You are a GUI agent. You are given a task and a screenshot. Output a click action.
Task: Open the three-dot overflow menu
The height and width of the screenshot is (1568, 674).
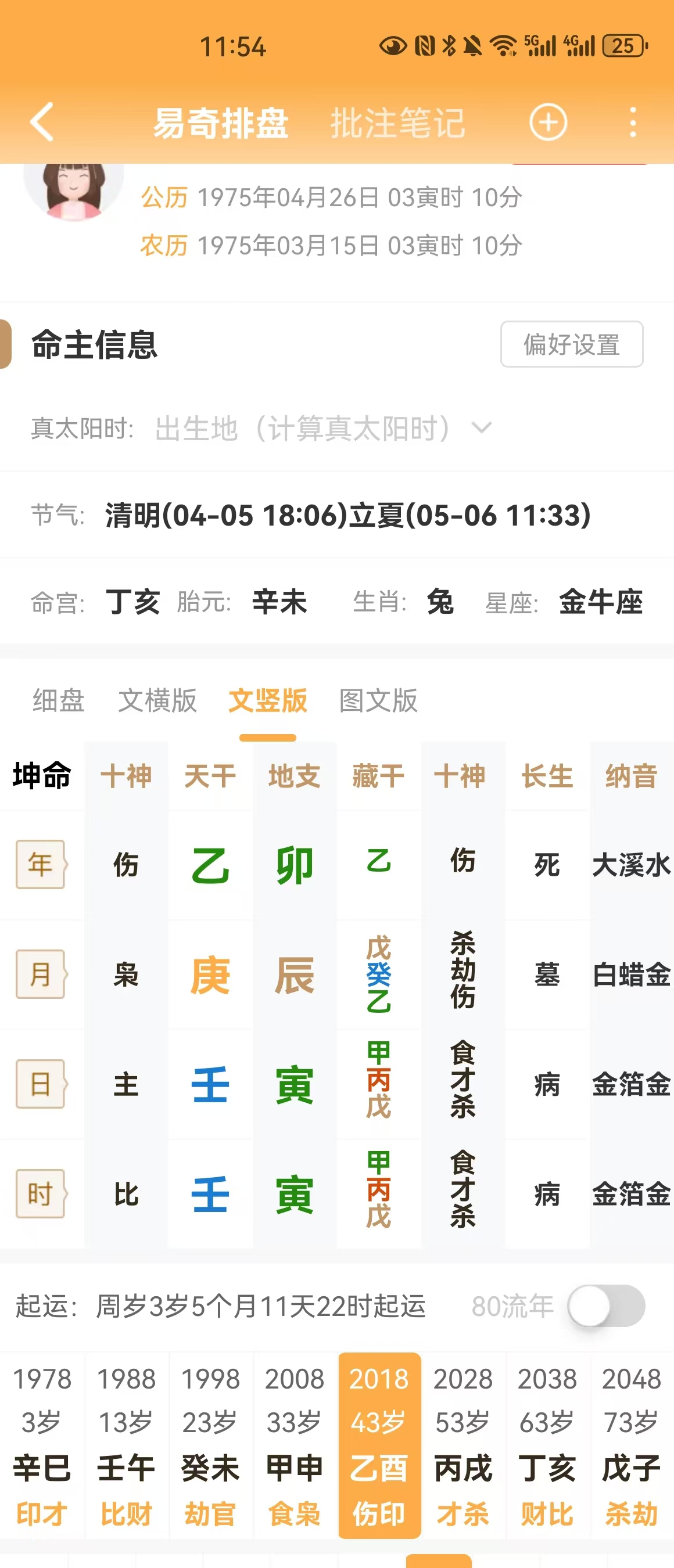tap(633, 123)
